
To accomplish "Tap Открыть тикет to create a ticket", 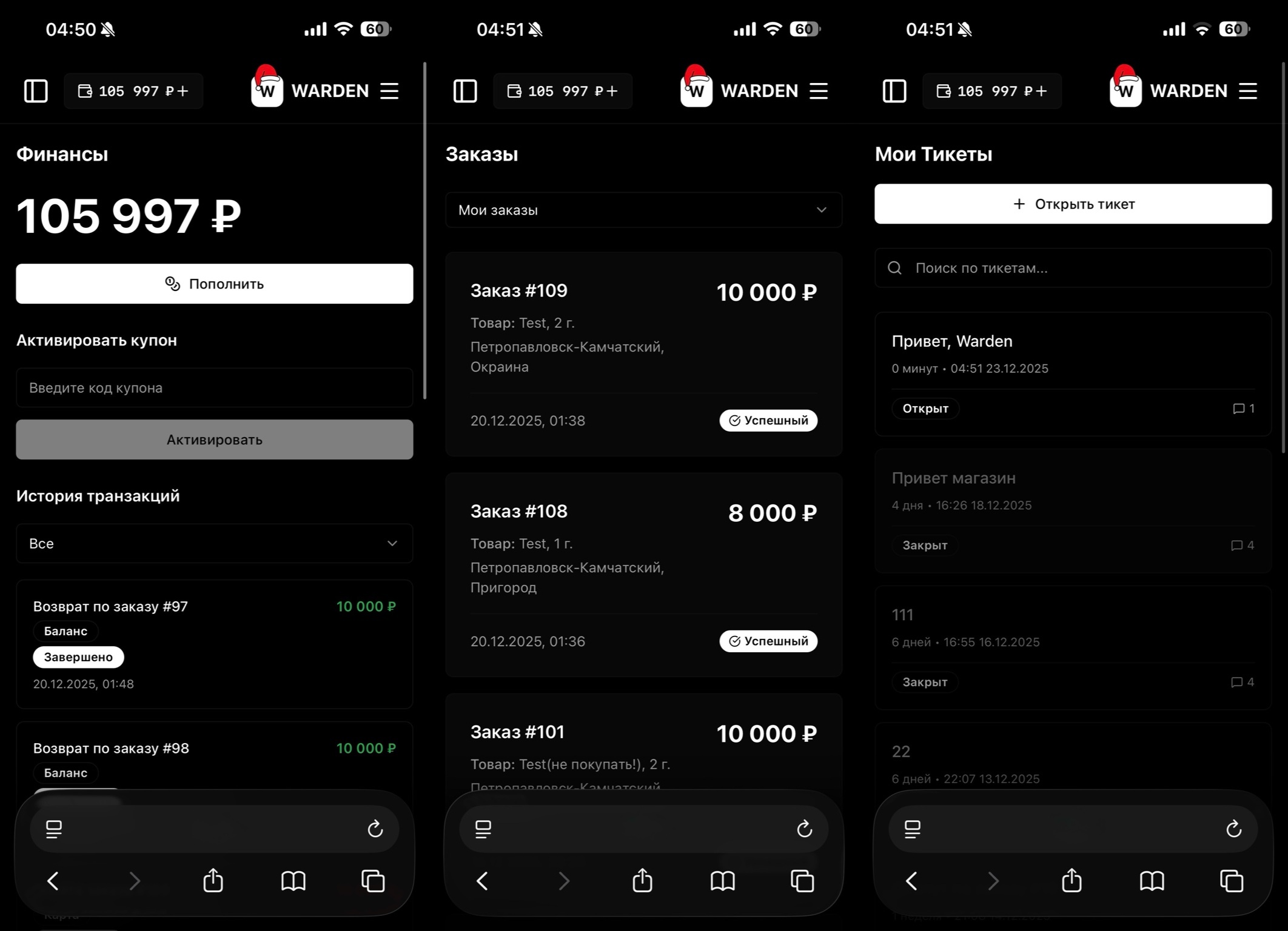I will [1072, 204].
